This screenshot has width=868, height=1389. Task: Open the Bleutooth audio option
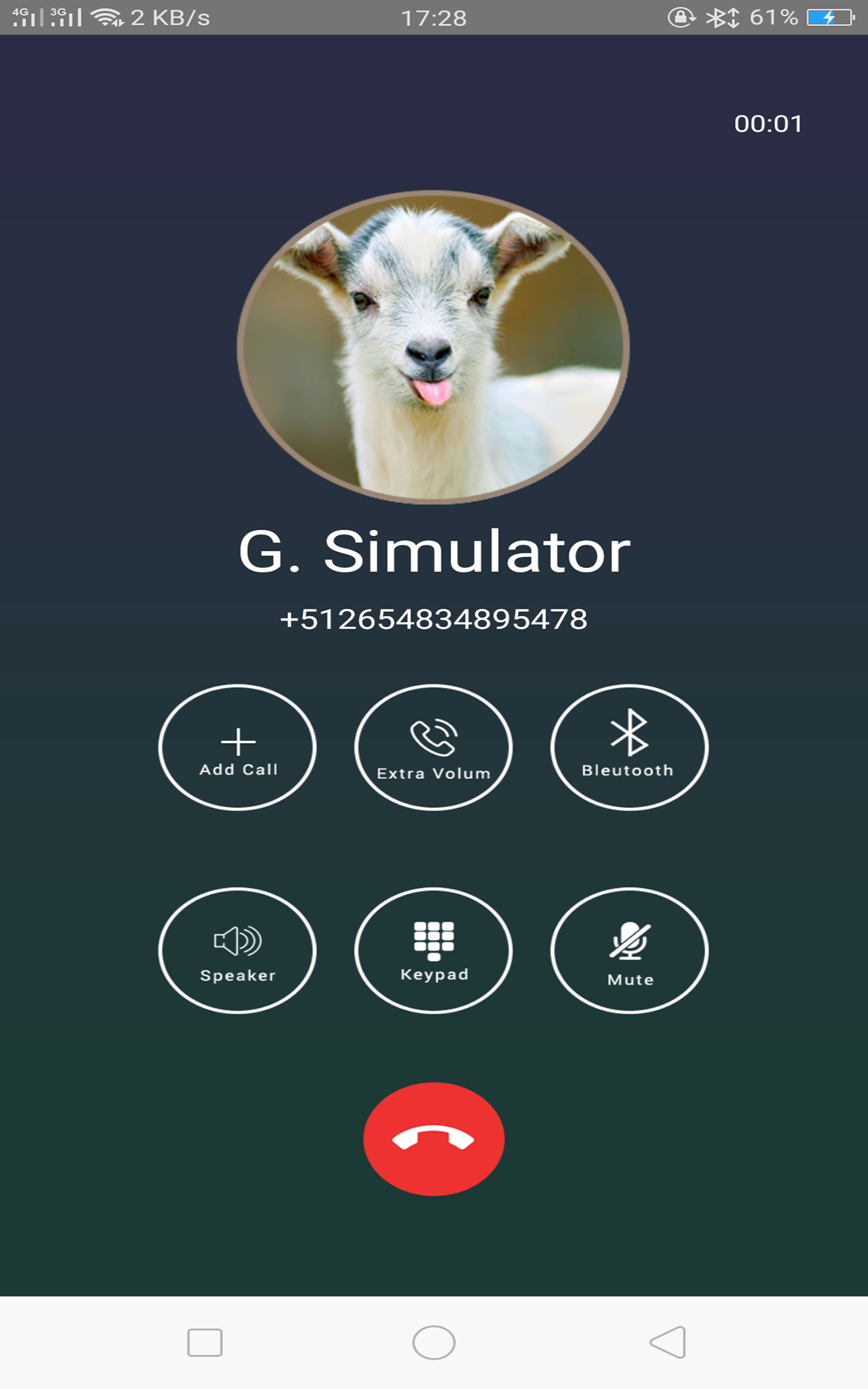(x=628, y=748)
